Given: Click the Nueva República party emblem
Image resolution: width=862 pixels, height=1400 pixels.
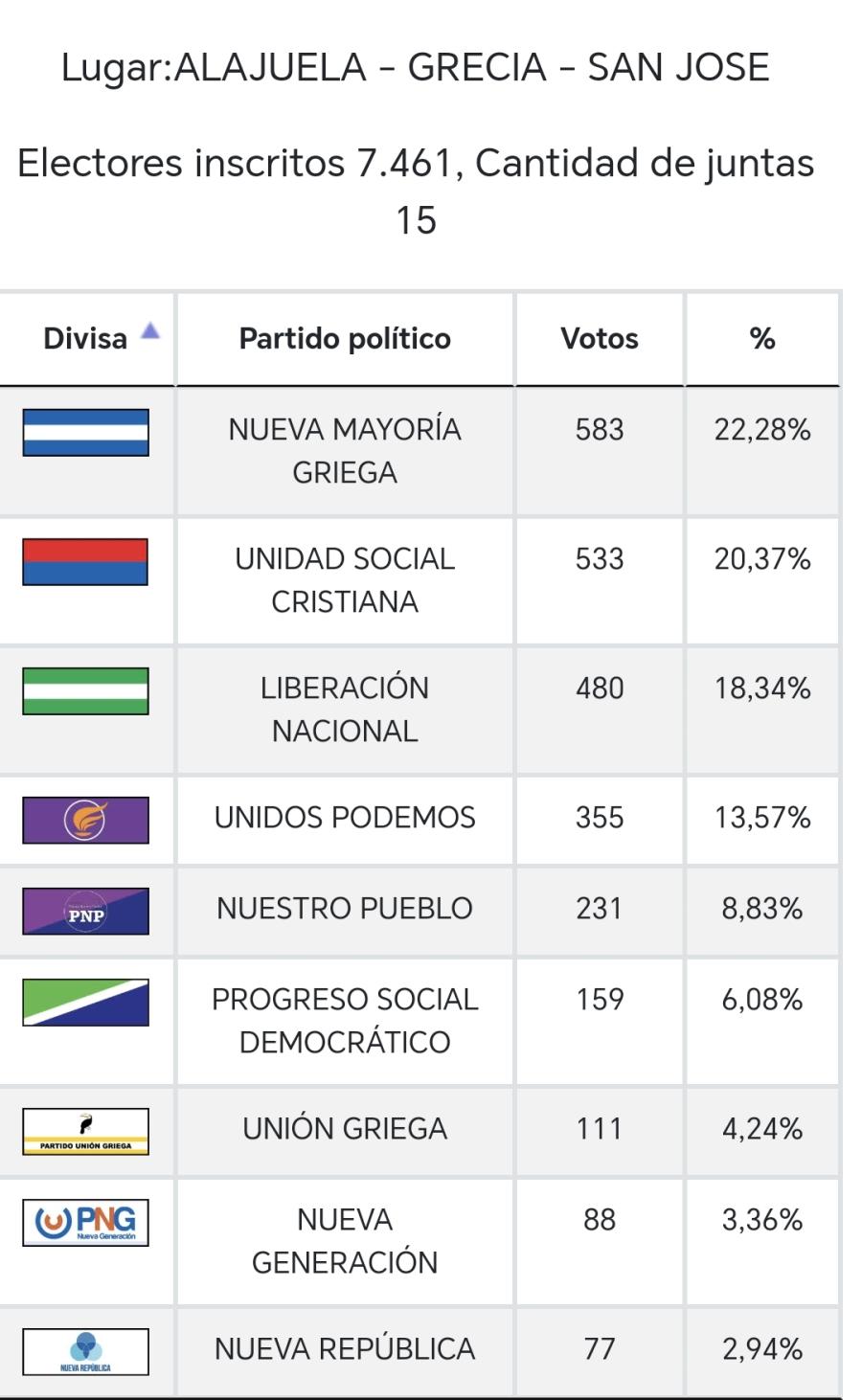Looking at the screenshot, I should 85,1349.
